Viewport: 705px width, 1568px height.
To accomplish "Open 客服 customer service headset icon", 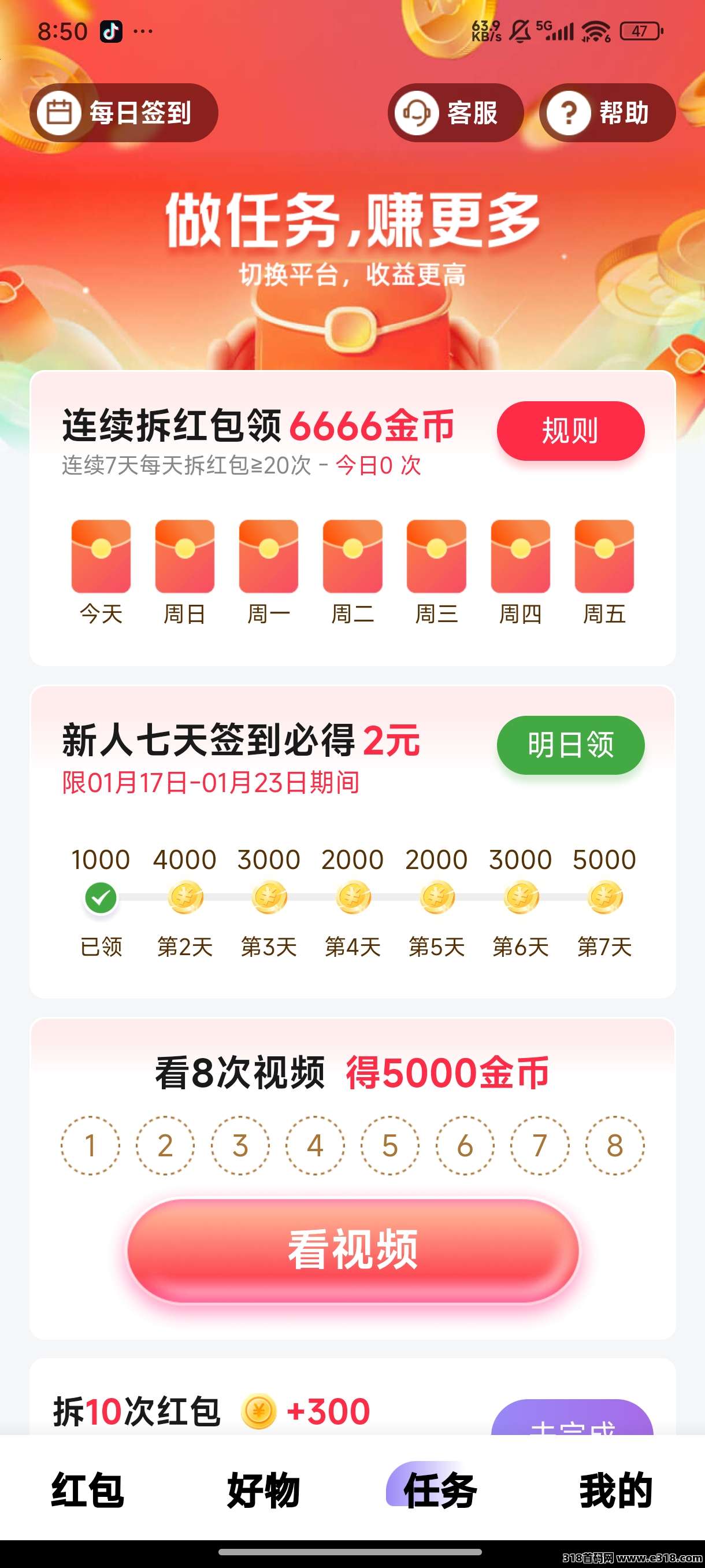I will click(x=416, y=112).
